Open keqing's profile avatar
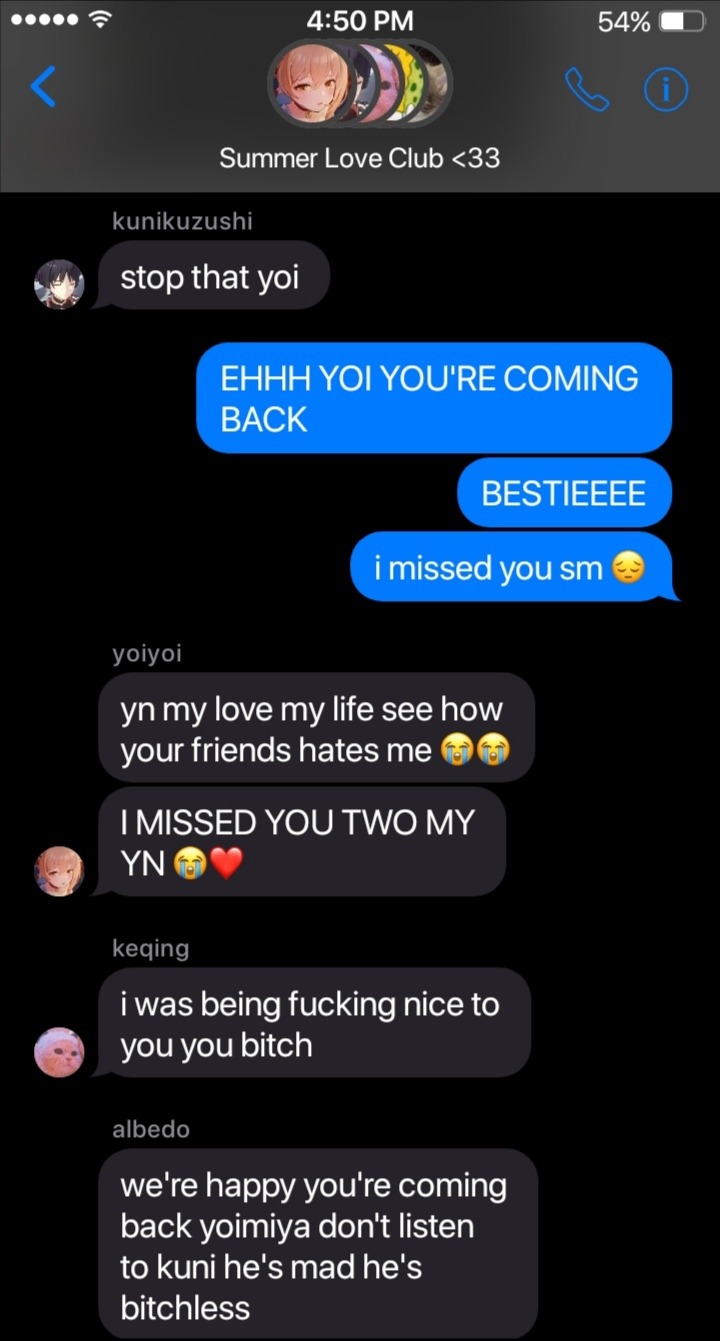Viewport: 720px width, 1341px height. pos(60,1052)
